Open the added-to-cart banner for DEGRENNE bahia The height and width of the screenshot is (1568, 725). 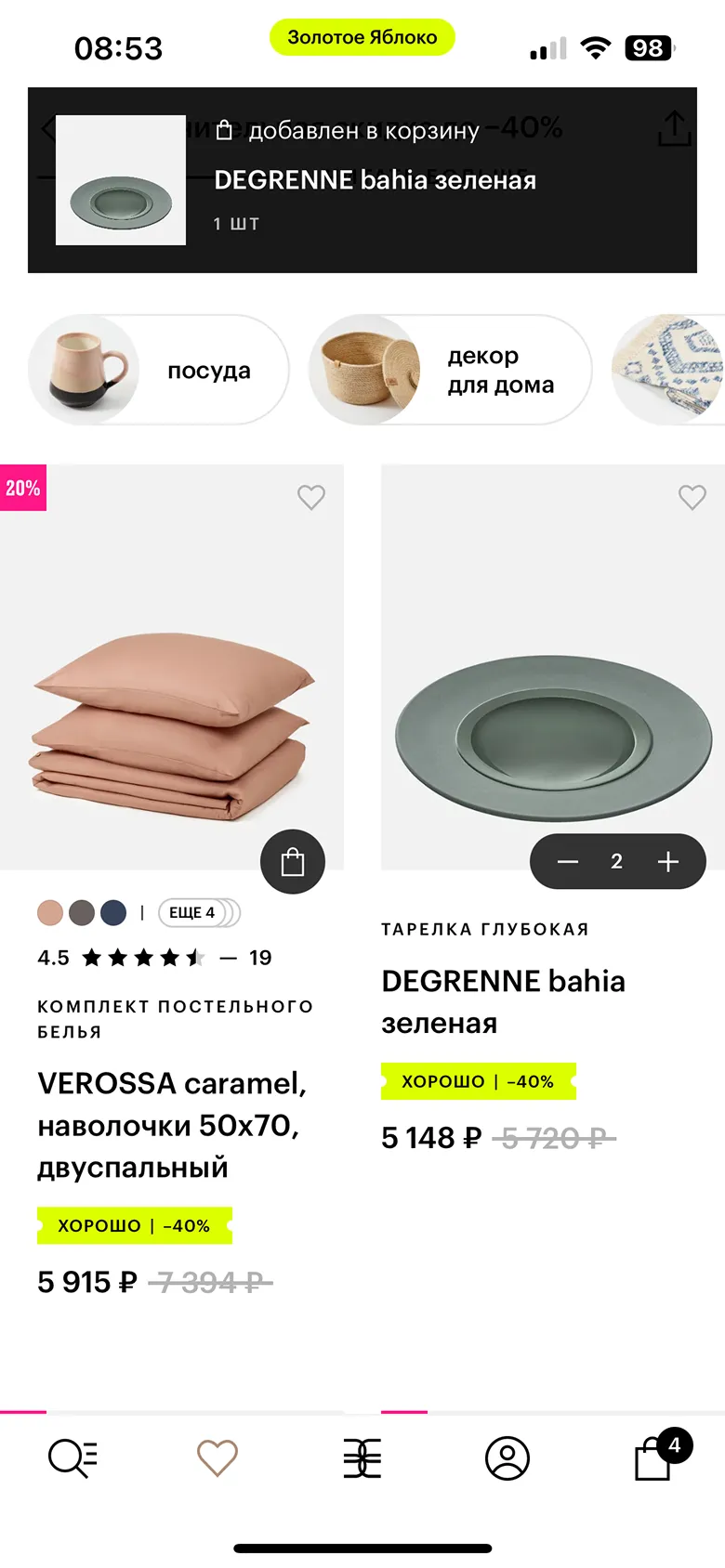pyautogui.click(x=362, y=180)
